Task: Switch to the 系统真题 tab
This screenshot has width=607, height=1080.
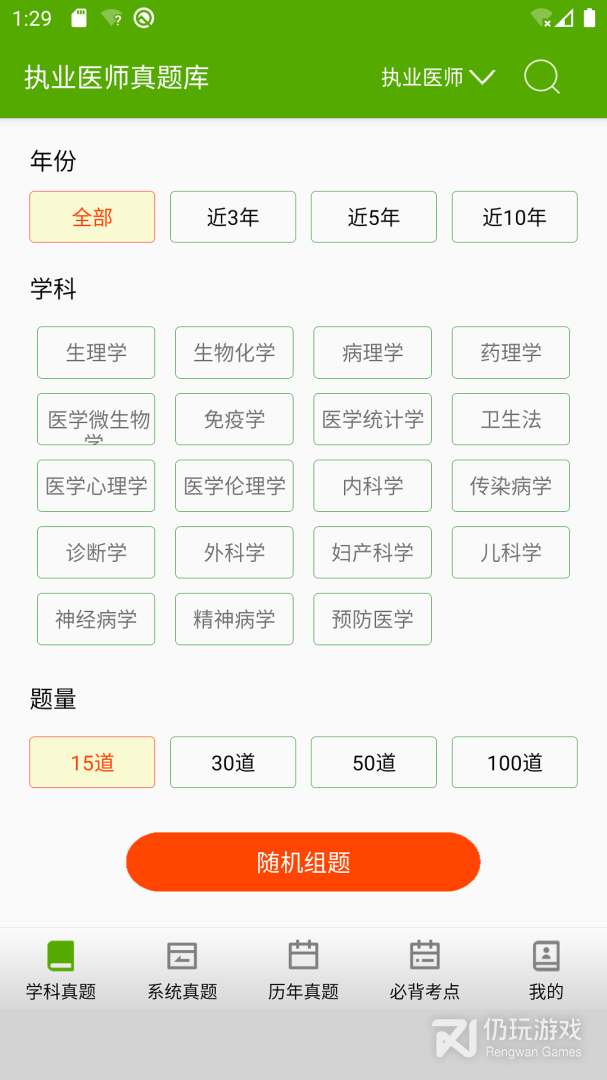Action: [x=182, y=970]
